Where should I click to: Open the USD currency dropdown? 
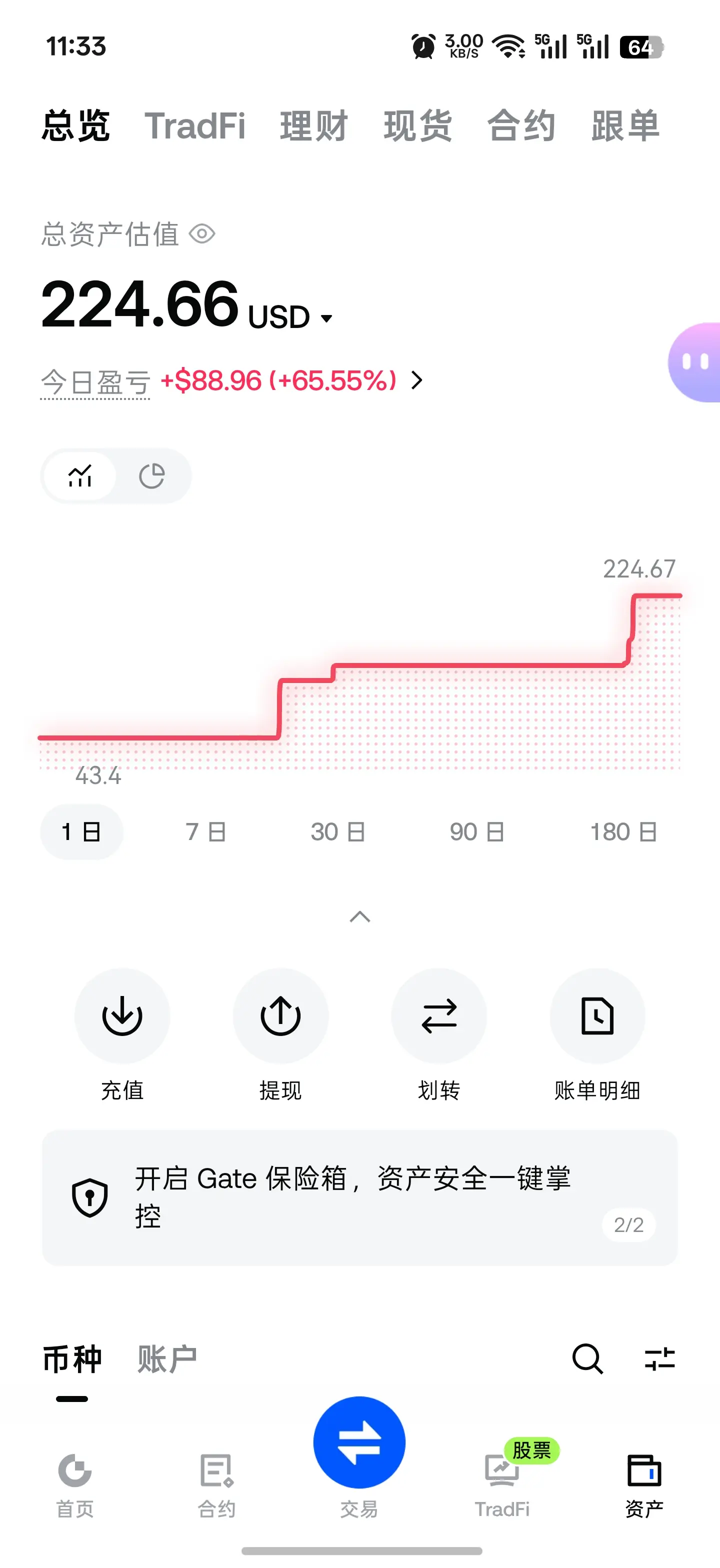click(x=290, y=317)
